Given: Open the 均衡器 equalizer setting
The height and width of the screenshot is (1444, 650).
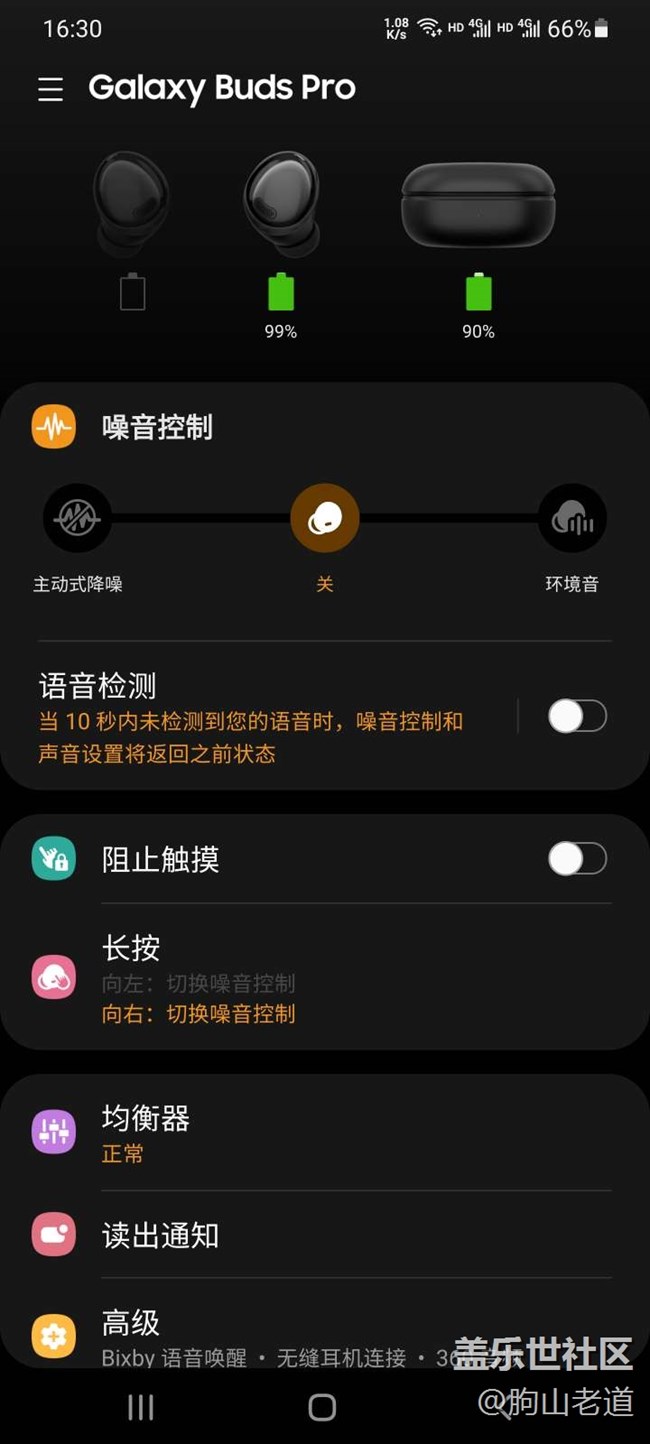Looking at the screenshot, I should [300, 1133].
